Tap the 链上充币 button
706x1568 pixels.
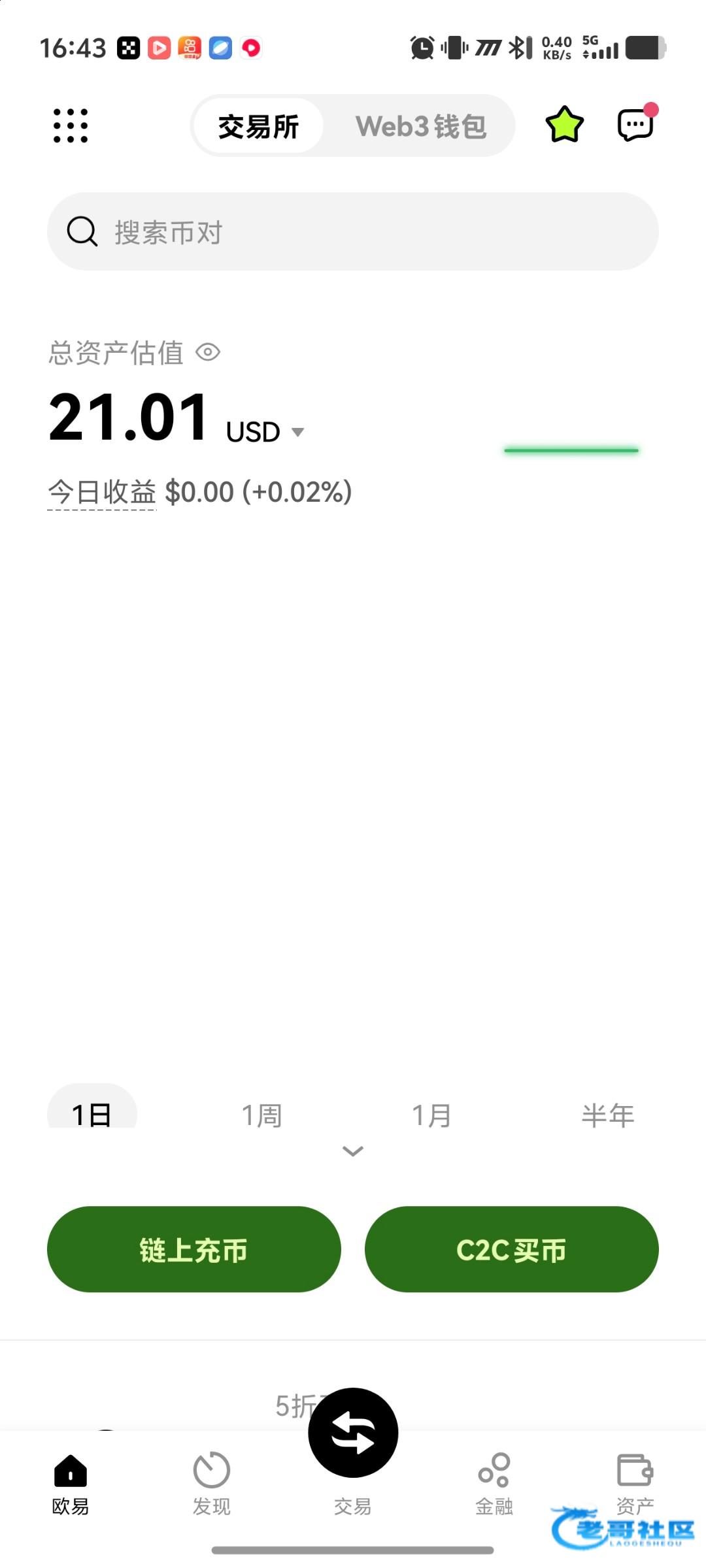pos(193,1249)
